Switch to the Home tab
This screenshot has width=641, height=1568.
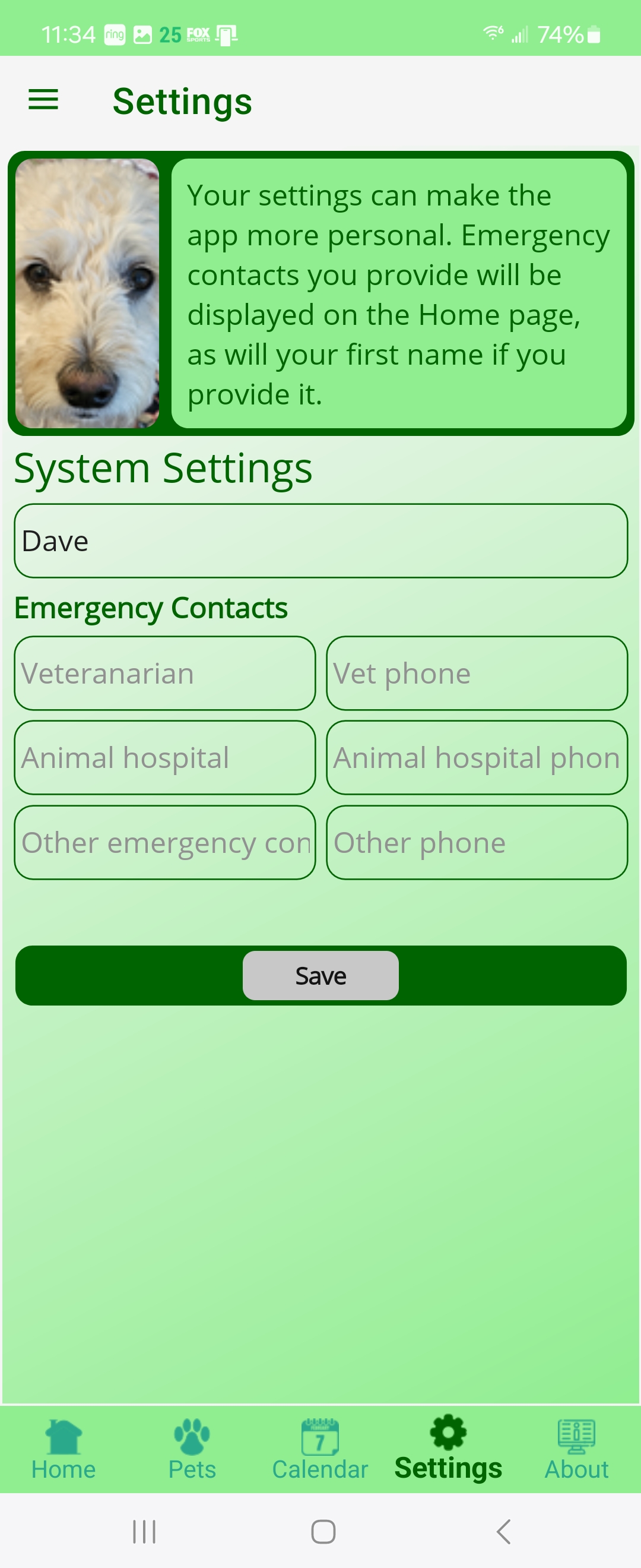click(x=64, y=1450)
